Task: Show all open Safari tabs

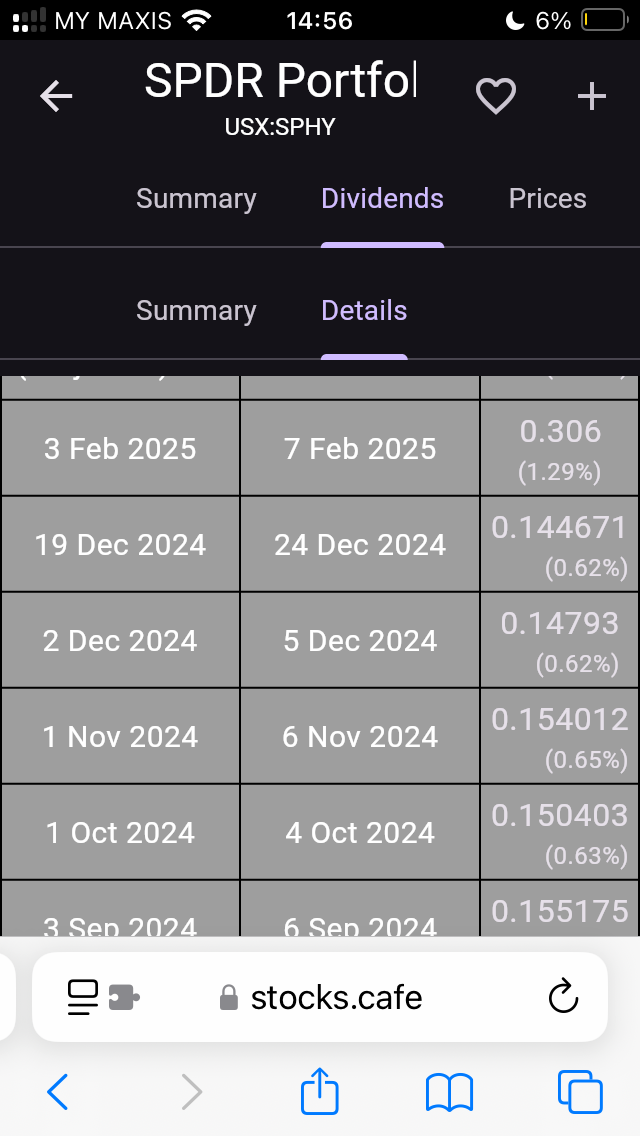Action: 580,1091
